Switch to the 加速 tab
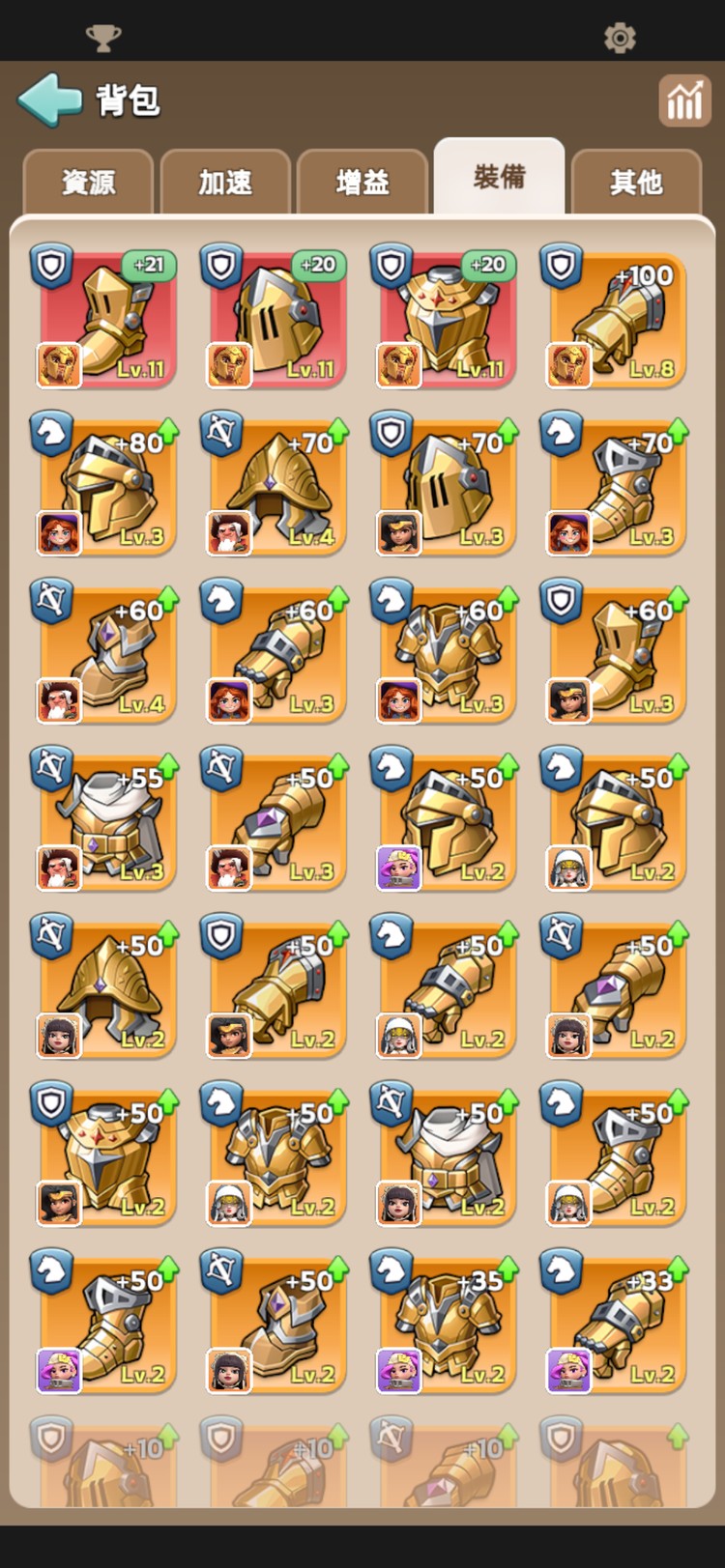Screen dimensions: 725x1568 pos(225,182)
